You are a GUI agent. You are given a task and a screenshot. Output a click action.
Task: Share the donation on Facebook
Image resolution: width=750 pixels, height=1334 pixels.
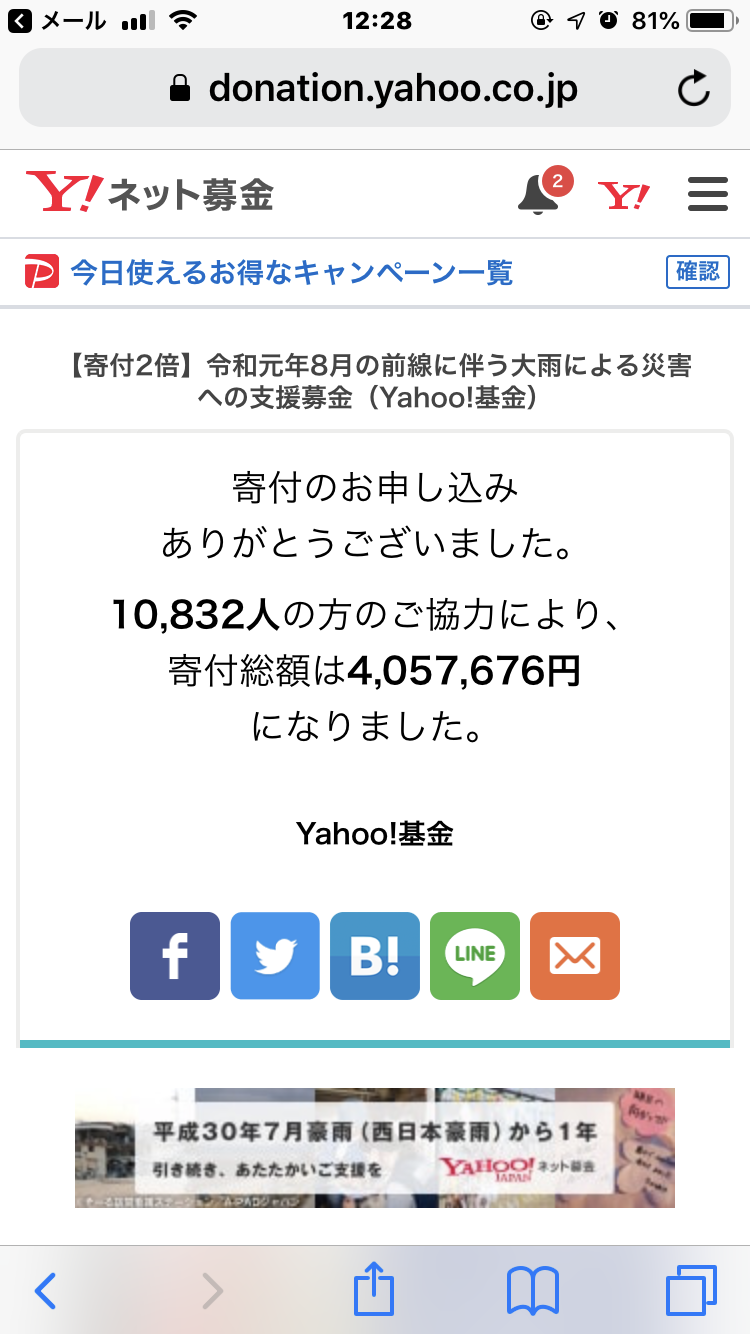click(175, 956)
